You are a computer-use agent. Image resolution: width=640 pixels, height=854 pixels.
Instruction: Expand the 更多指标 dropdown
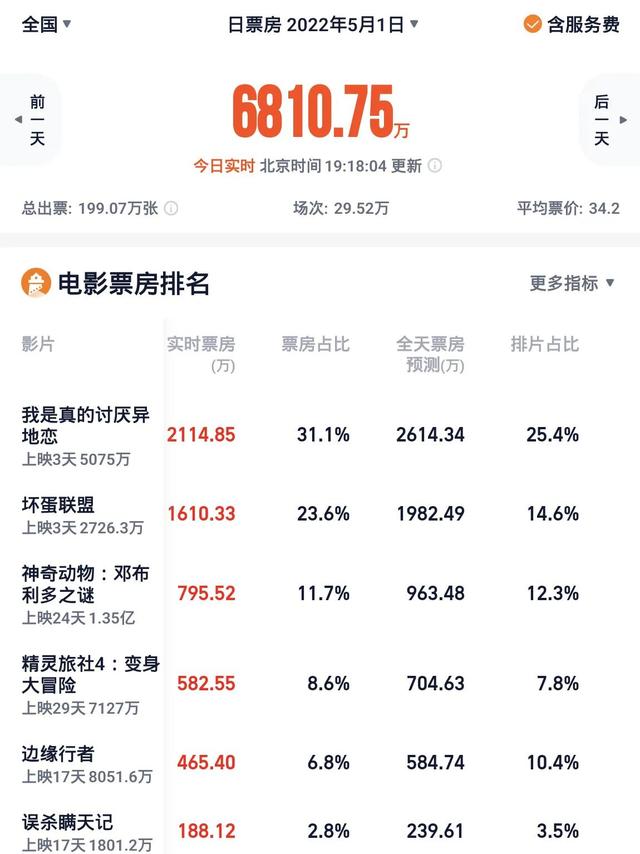coord(572,284)
